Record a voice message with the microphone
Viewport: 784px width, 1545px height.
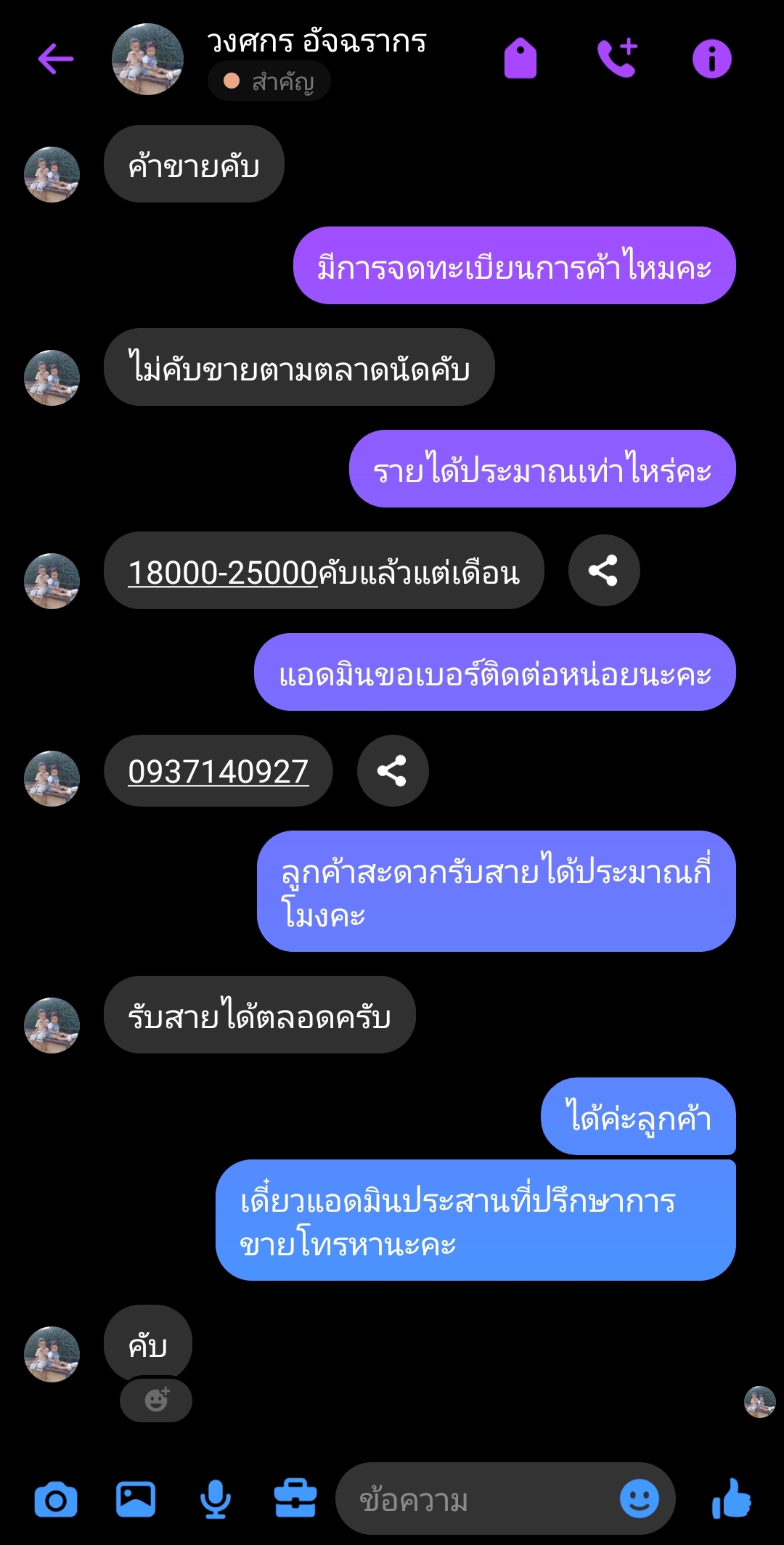[x=216, y=1500]
